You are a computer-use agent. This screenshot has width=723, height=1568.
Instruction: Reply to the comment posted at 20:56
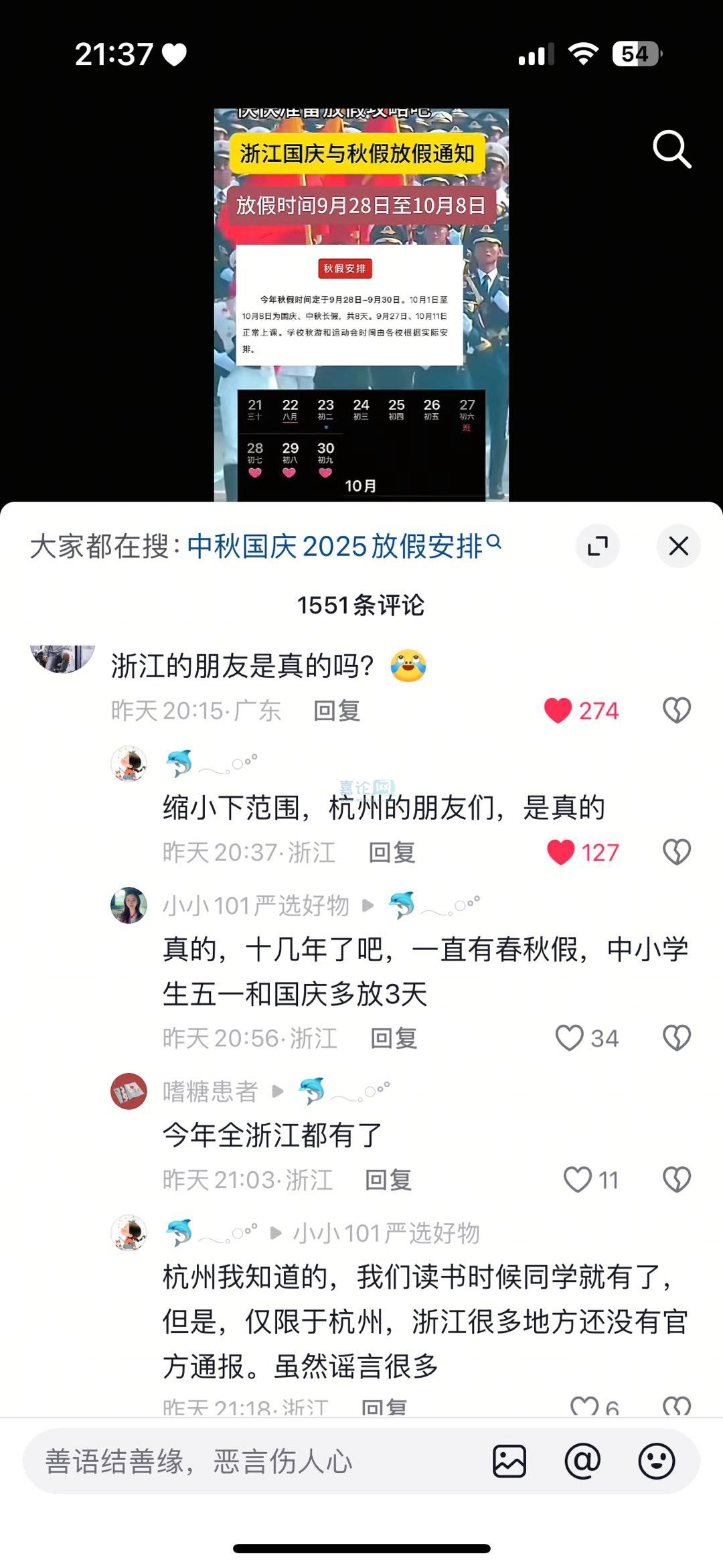coord(394,1038)
